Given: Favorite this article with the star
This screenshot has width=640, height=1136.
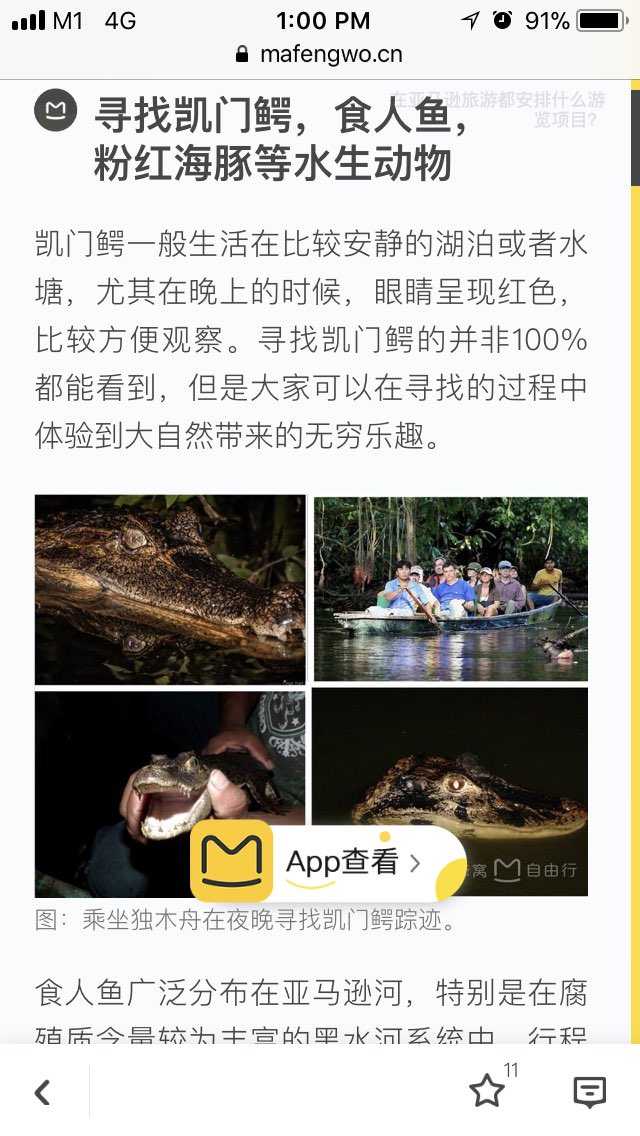Looking at the screenshot, I should click(487, 1092).
